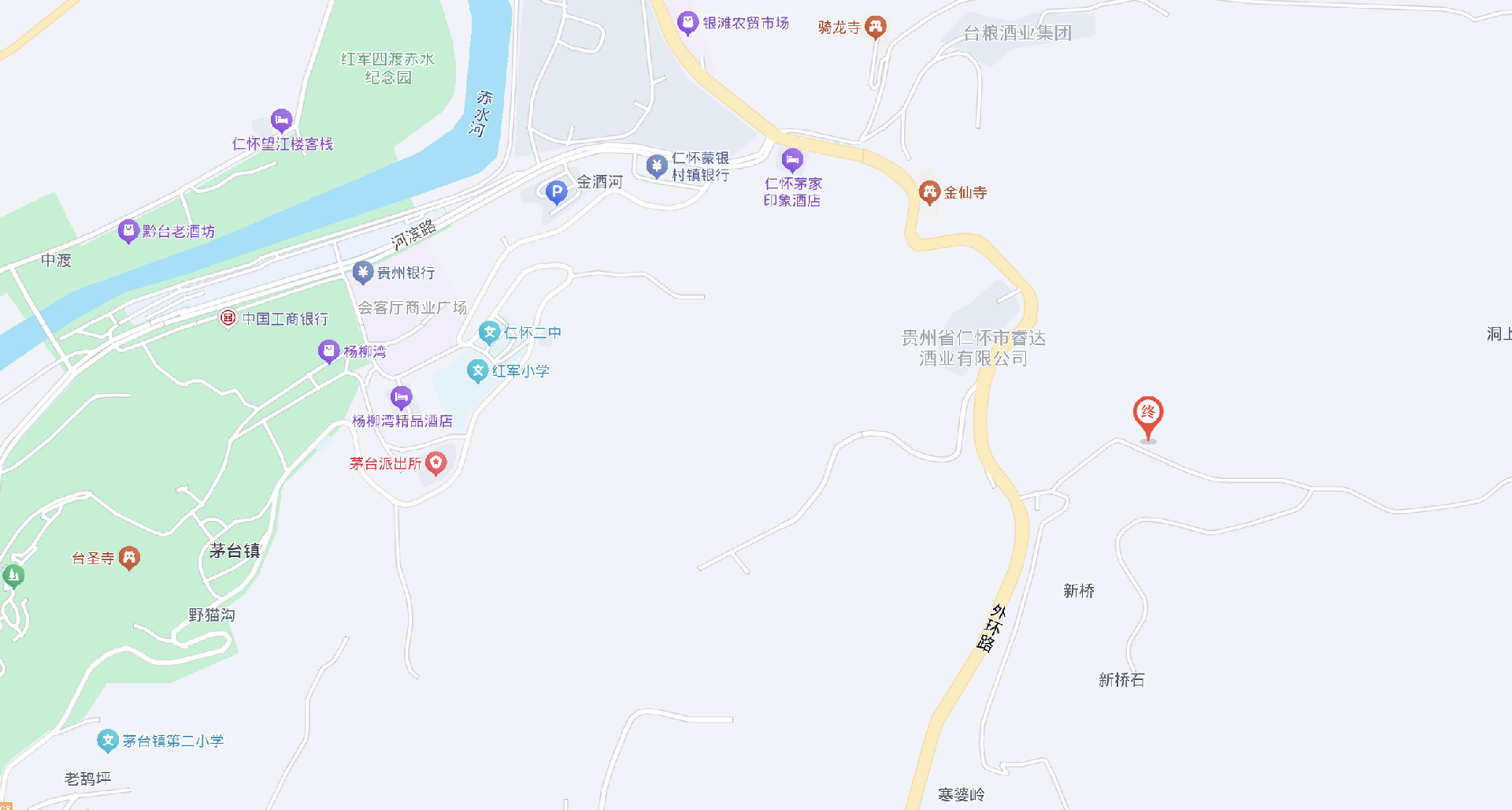Tap the 杨柳湾 shopping marker
Screen dimensions: 1512x810
coord(328,351)
